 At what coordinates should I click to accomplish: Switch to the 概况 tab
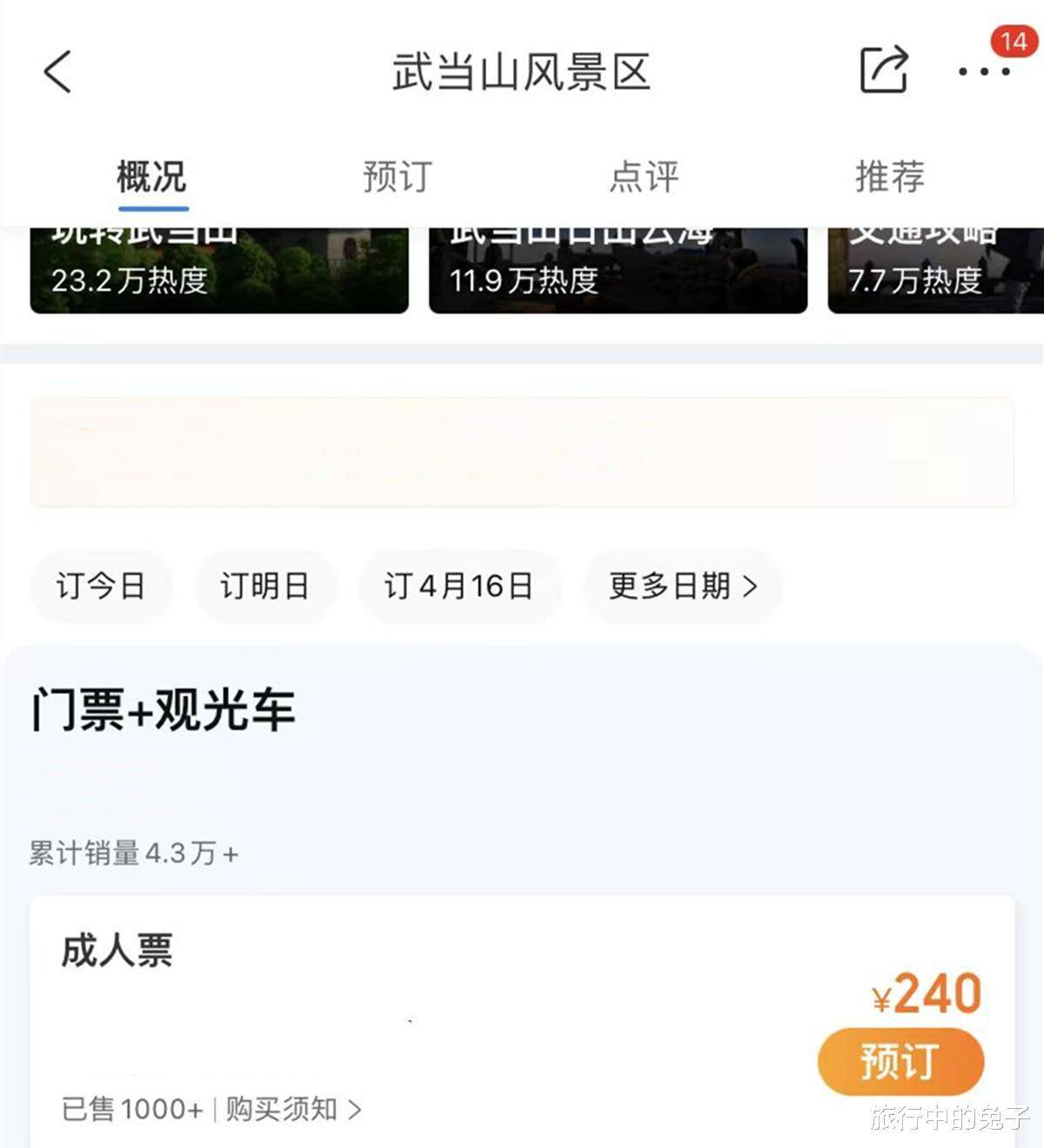click(x=152, y=177)
